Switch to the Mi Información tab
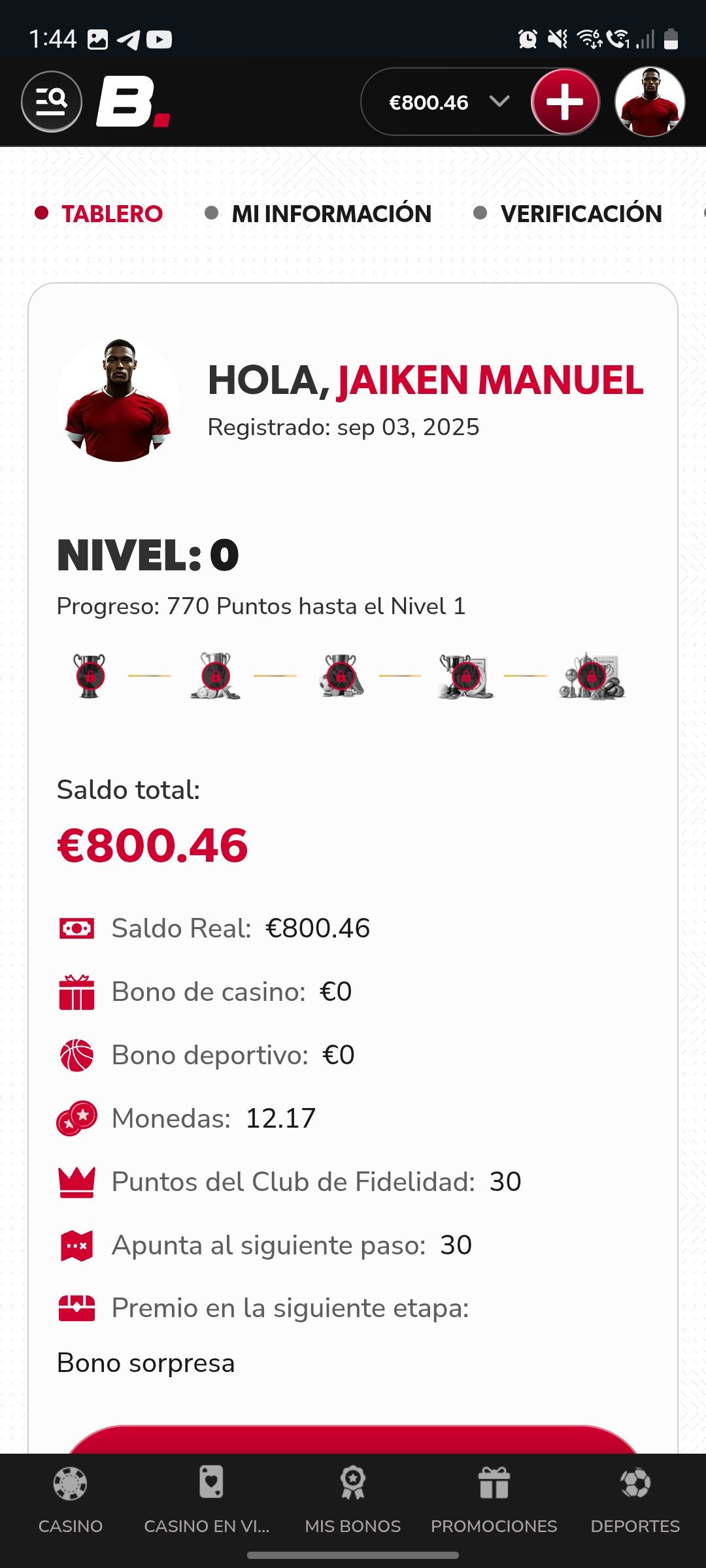 click(331, 214)
